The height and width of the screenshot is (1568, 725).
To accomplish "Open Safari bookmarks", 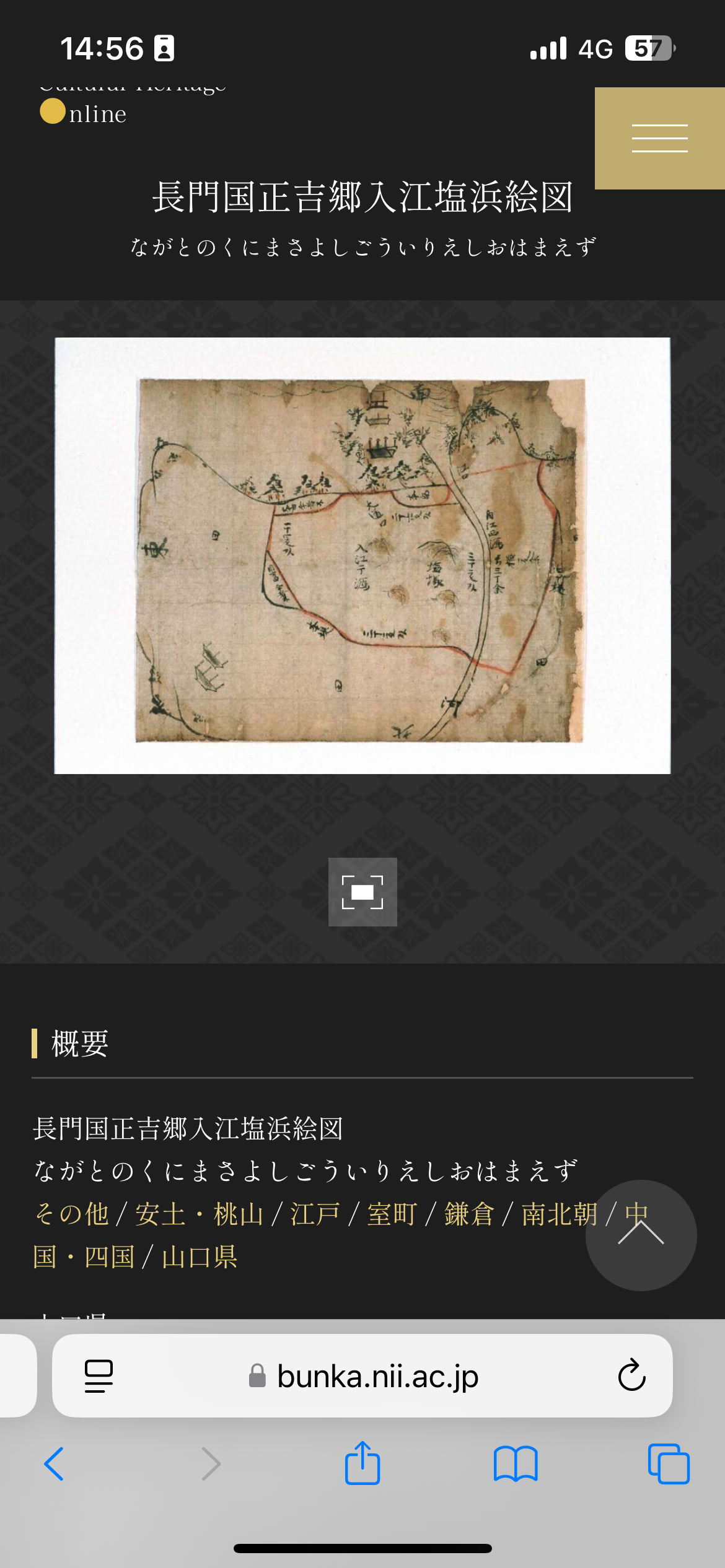I will [x=516, y=1464].
